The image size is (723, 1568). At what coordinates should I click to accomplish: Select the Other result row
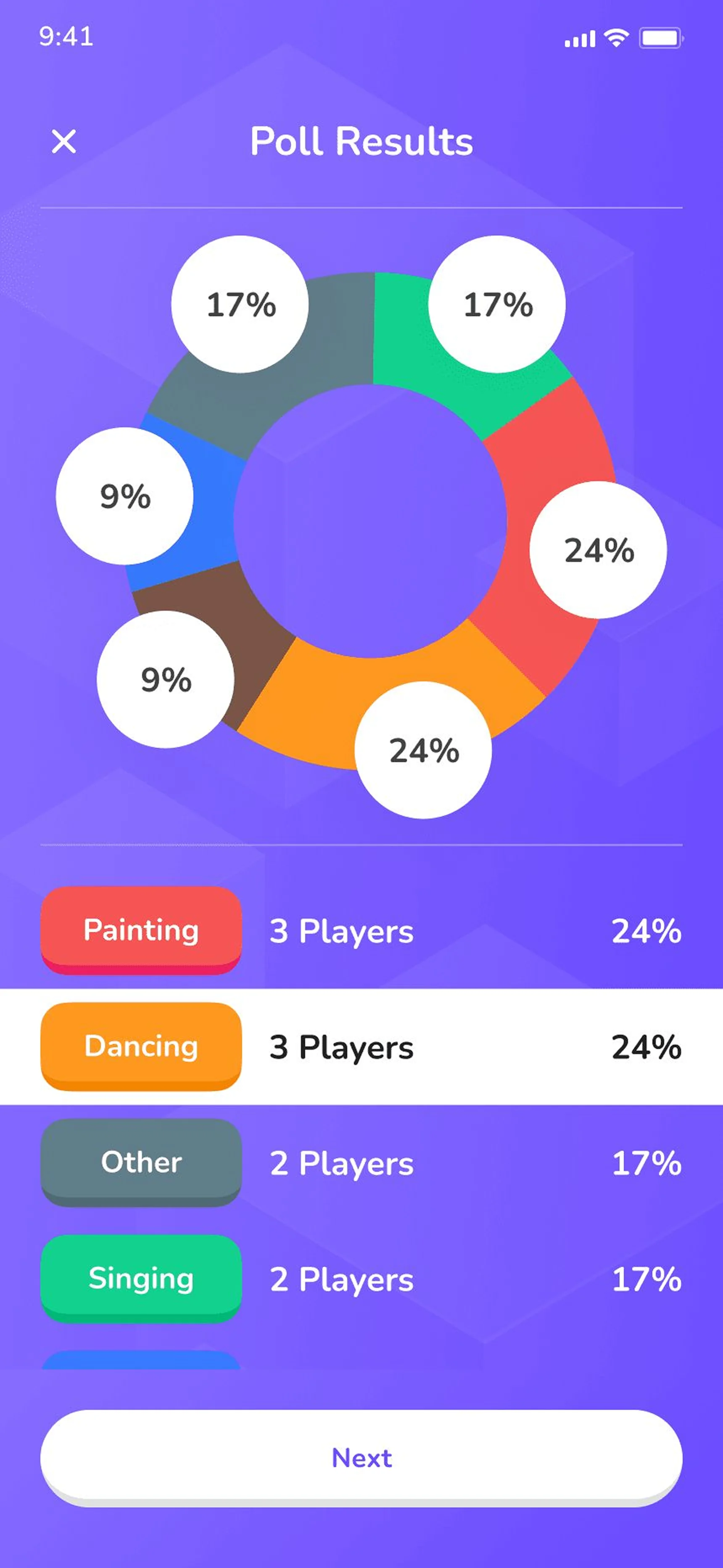point(361,1163)
